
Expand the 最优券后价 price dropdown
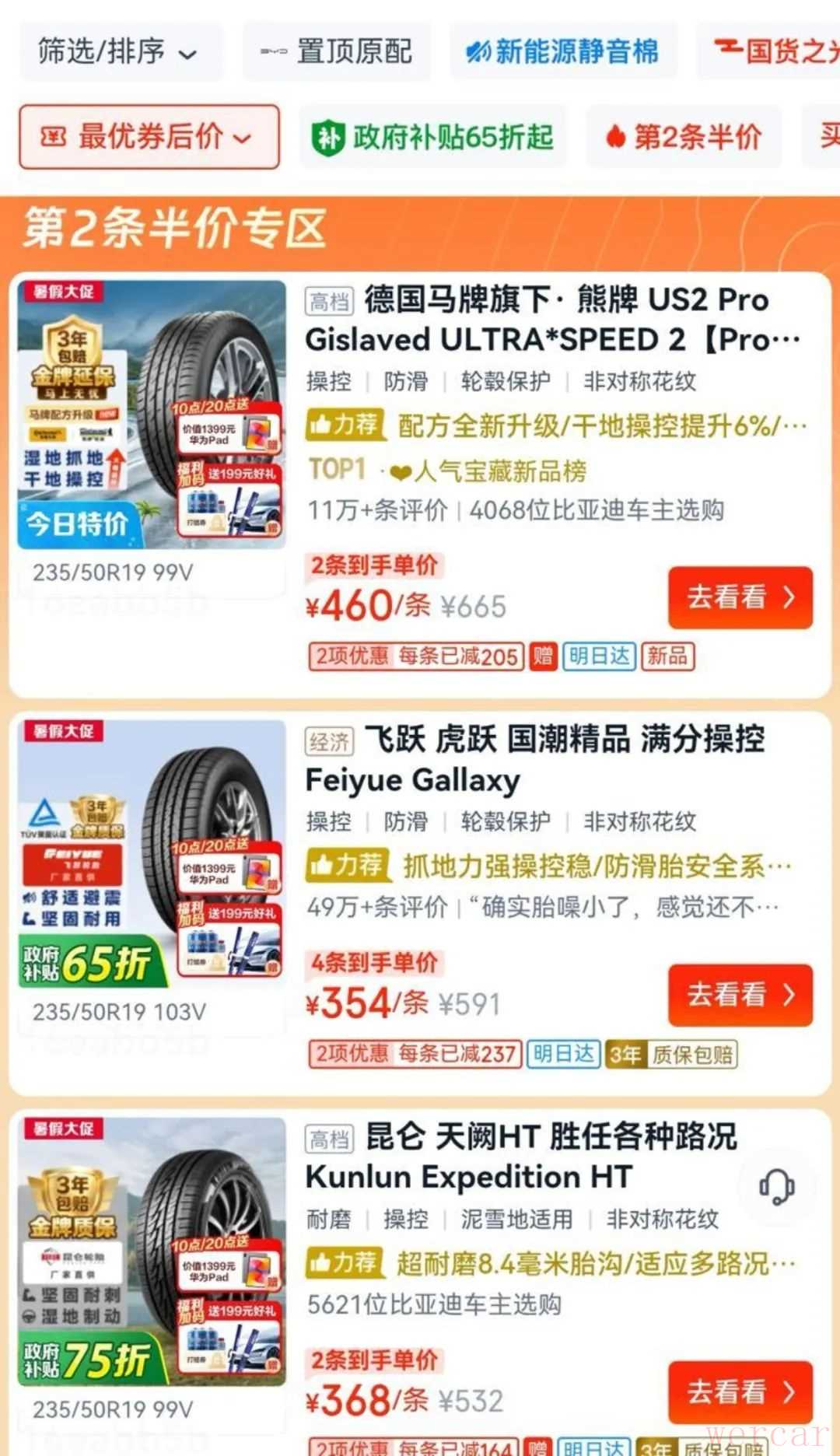149,137
